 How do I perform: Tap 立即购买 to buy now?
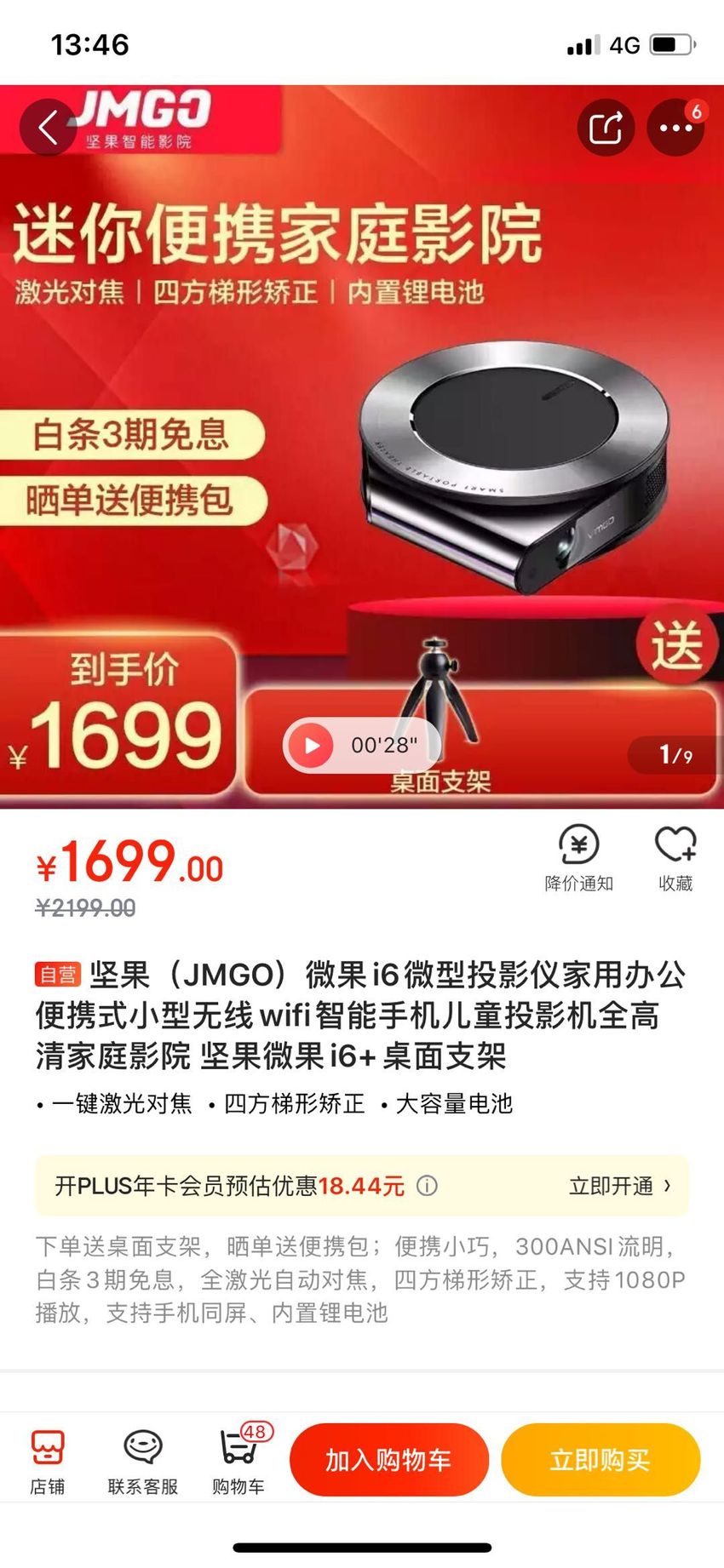pos(600,1460)
